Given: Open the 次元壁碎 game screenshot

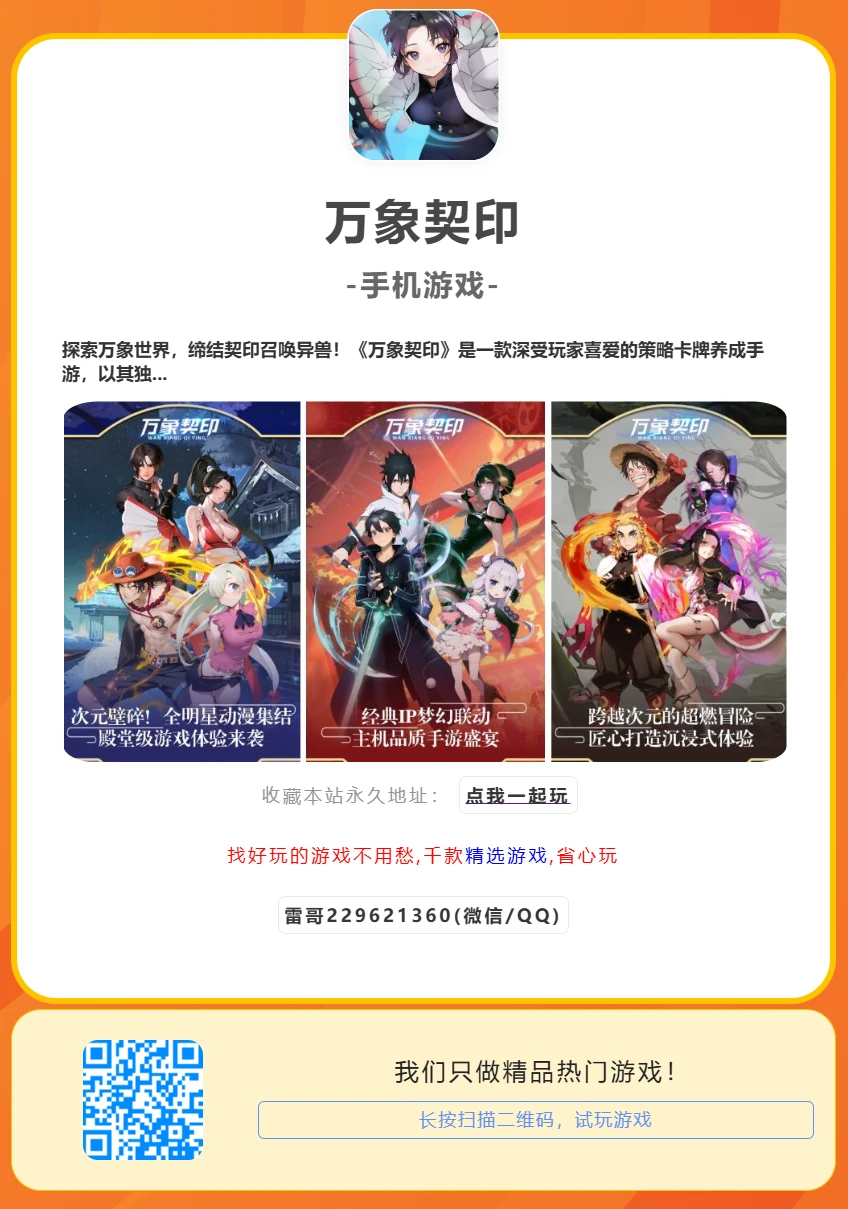Looking at the screenshot, I should 182,581.
